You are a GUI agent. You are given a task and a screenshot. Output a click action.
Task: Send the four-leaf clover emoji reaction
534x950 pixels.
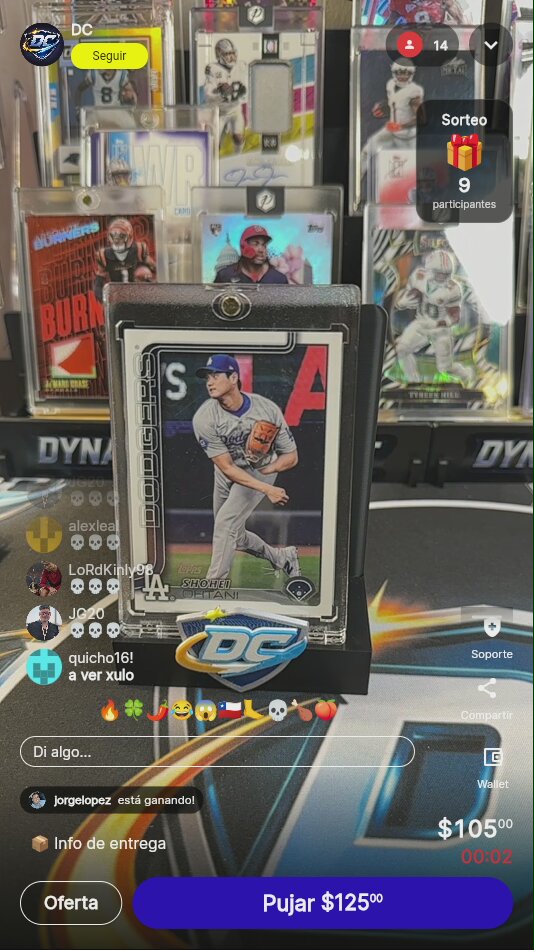tap(133, 709)
